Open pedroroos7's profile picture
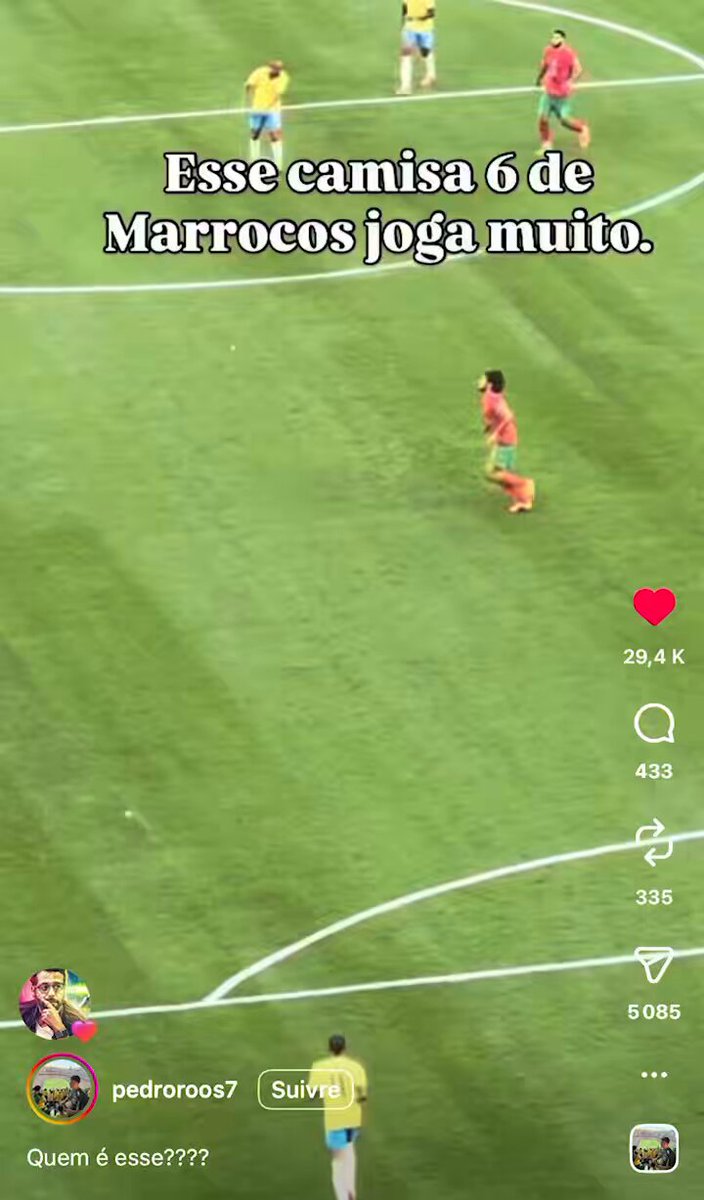Screen dimensions: 704x1200 click(62, 1090)
